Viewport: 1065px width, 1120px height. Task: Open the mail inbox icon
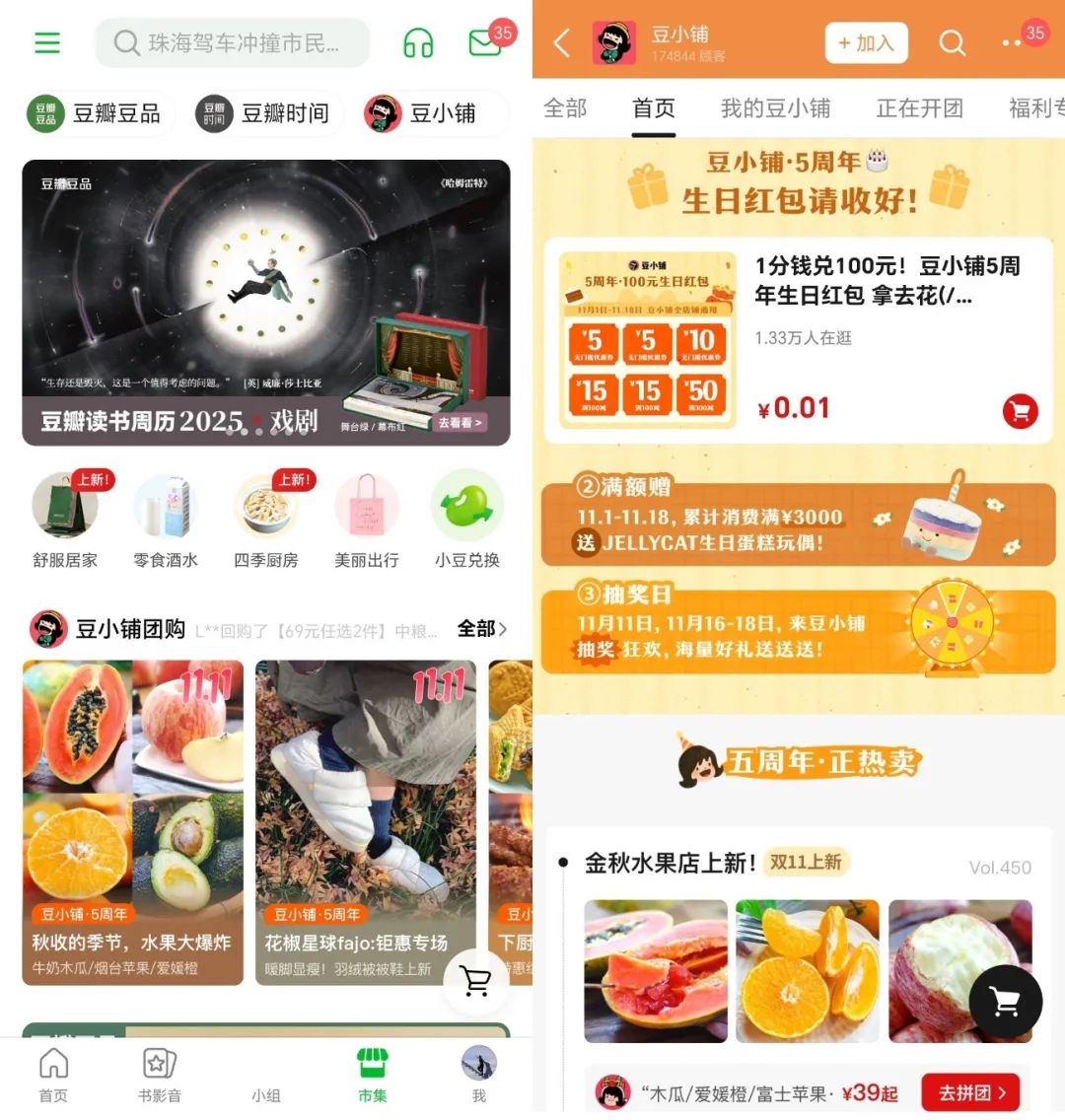click(x=485, y=42)
